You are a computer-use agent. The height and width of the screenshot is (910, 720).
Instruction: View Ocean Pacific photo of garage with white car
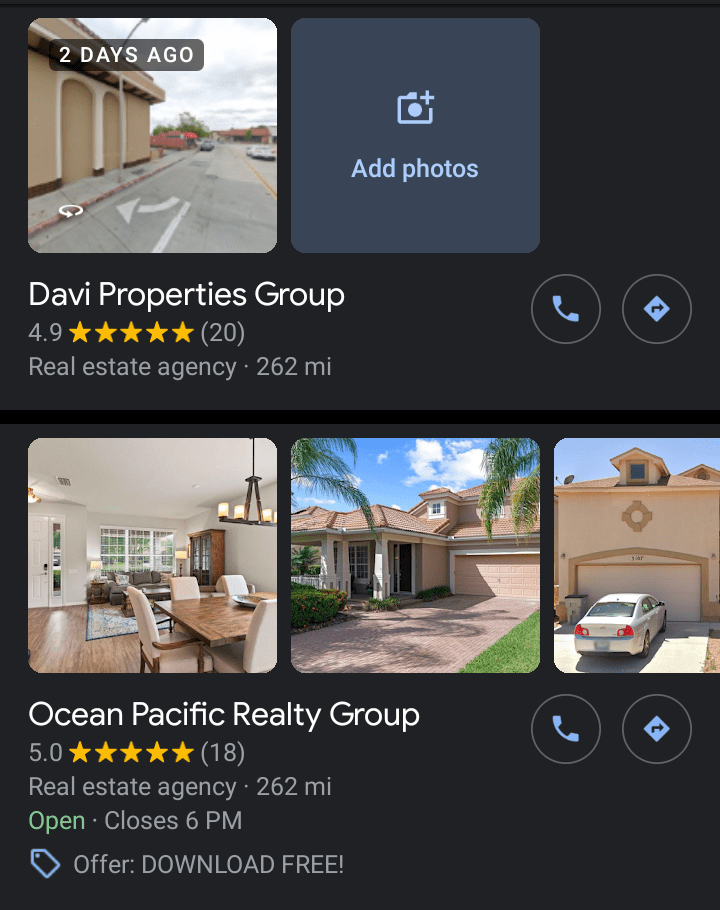[637, 555]
